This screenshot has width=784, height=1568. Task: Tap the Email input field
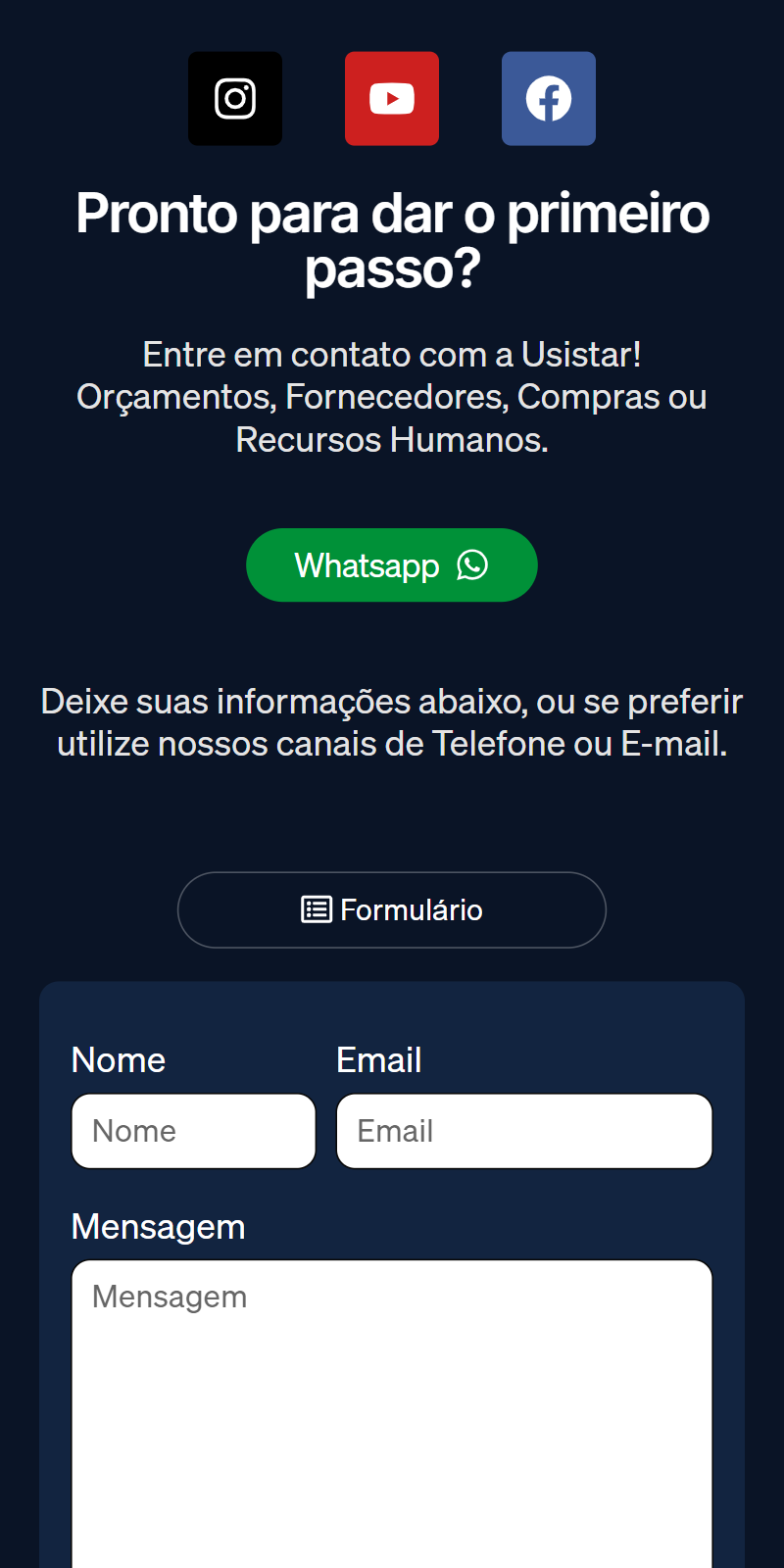pyautogui.click(x=524, y=1131)
